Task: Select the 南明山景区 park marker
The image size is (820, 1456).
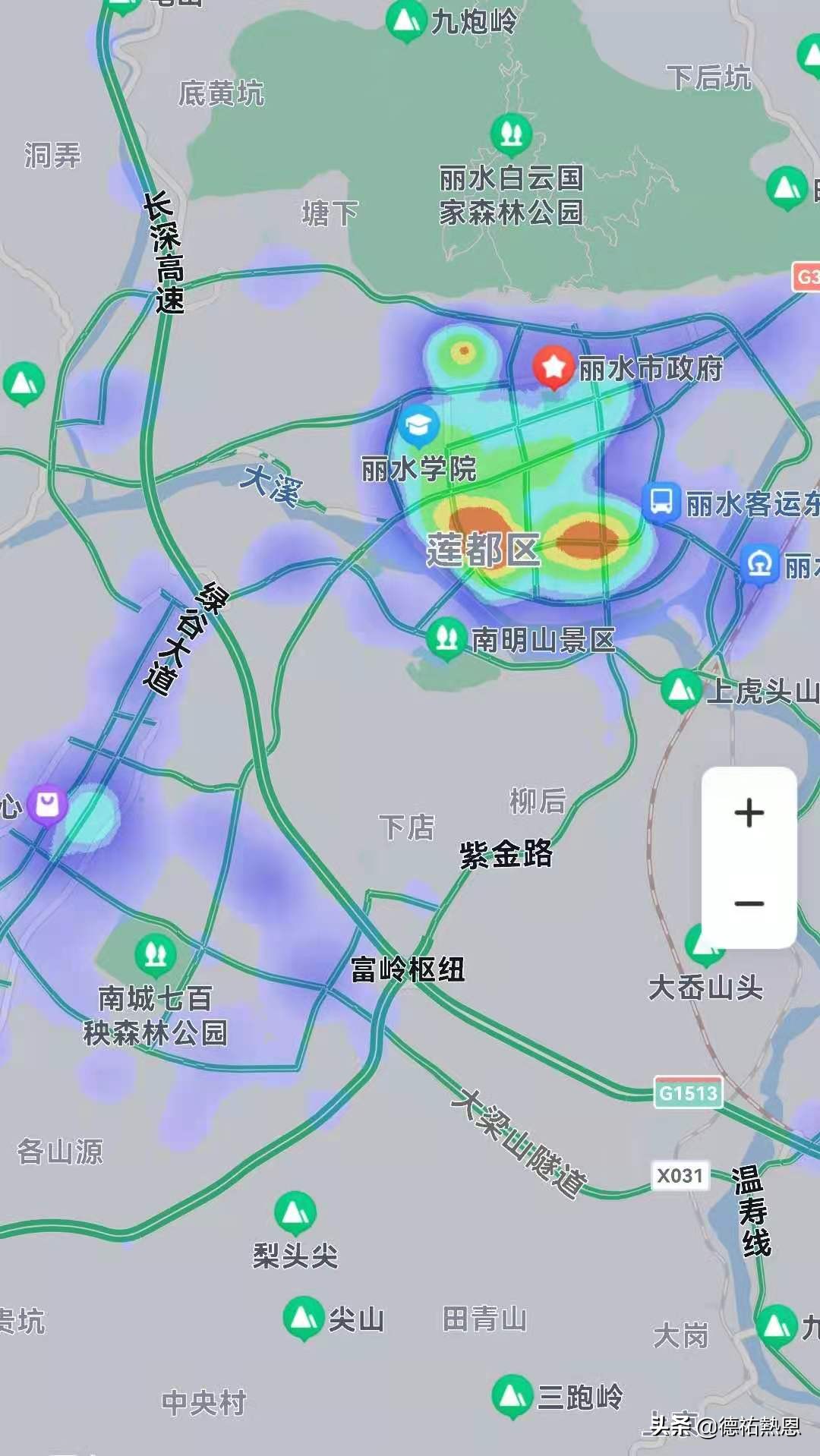Action: pyautogui.click(x=446, y=638)
